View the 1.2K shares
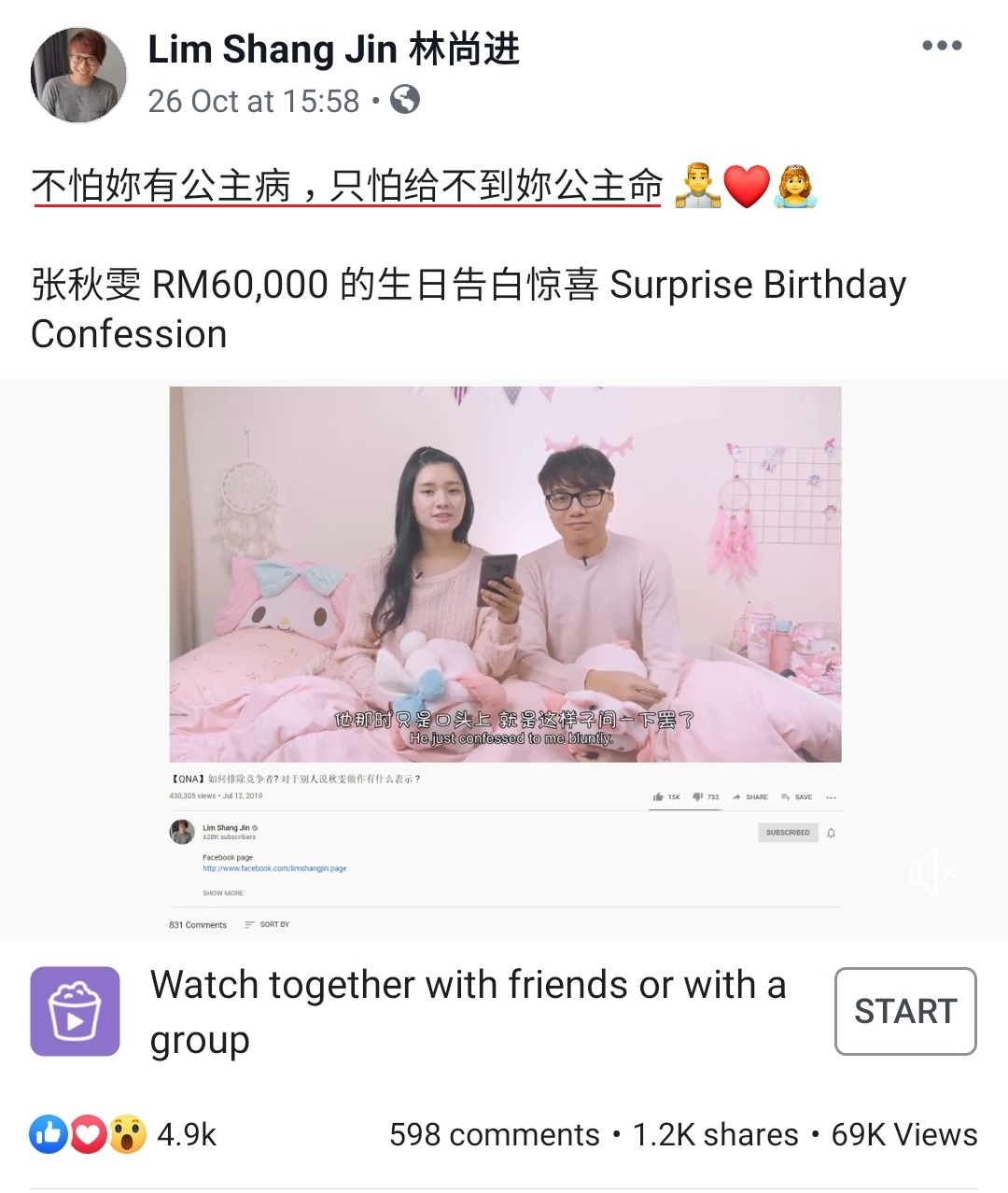 (715, 1134)
